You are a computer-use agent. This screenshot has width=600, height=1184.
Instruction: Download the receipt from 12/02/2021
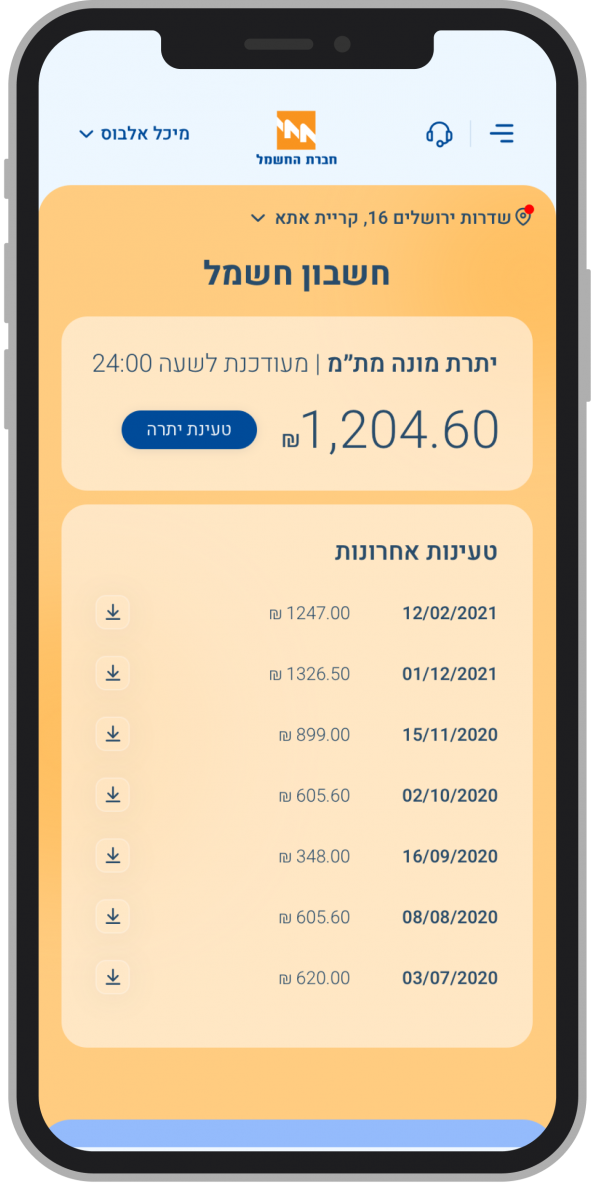[113, 613]
